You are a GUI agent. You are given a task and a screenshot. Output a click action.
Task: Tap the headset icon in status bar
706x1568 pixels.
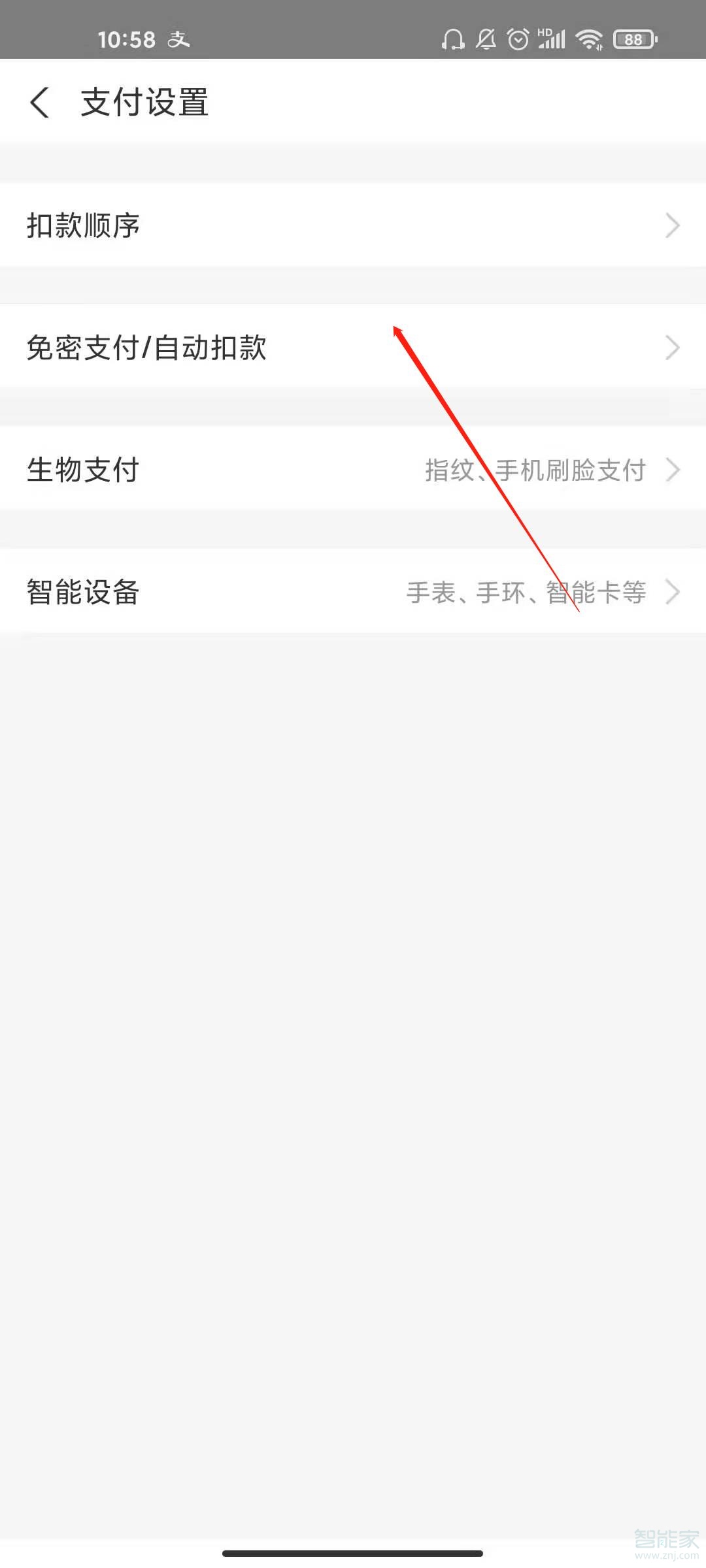point(452,41)
